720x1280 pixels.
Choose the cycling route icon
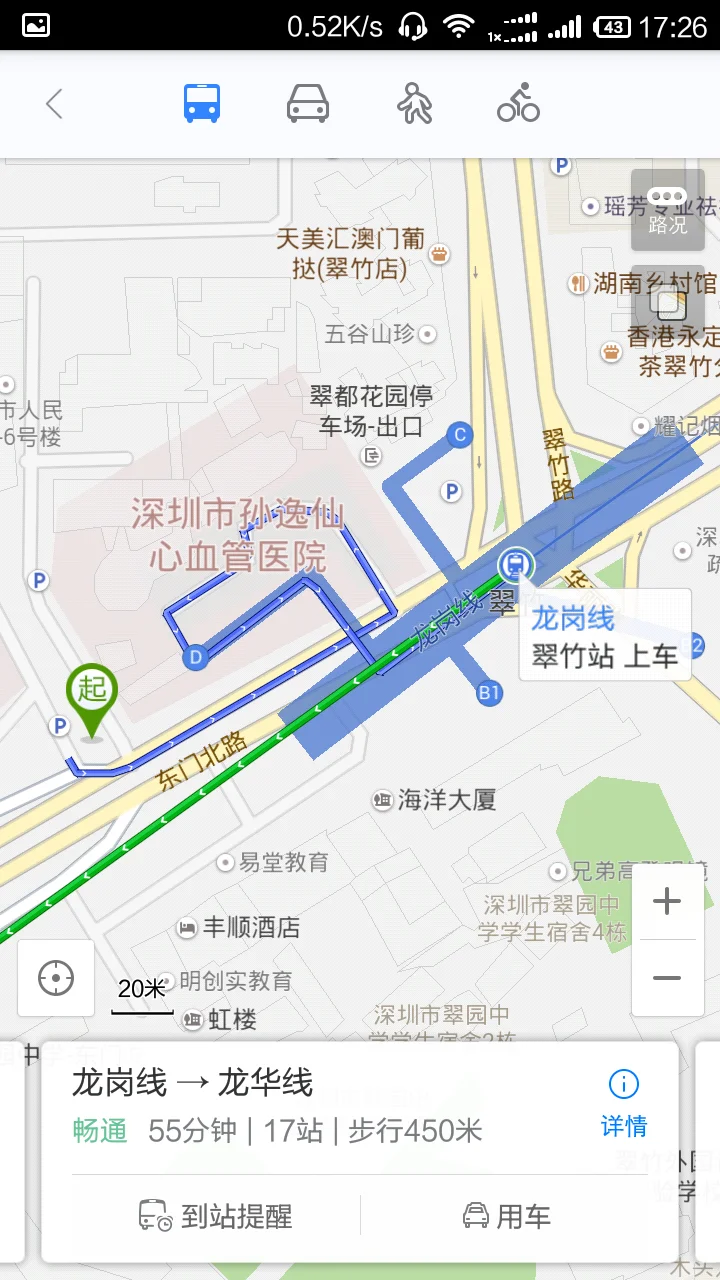516,103
